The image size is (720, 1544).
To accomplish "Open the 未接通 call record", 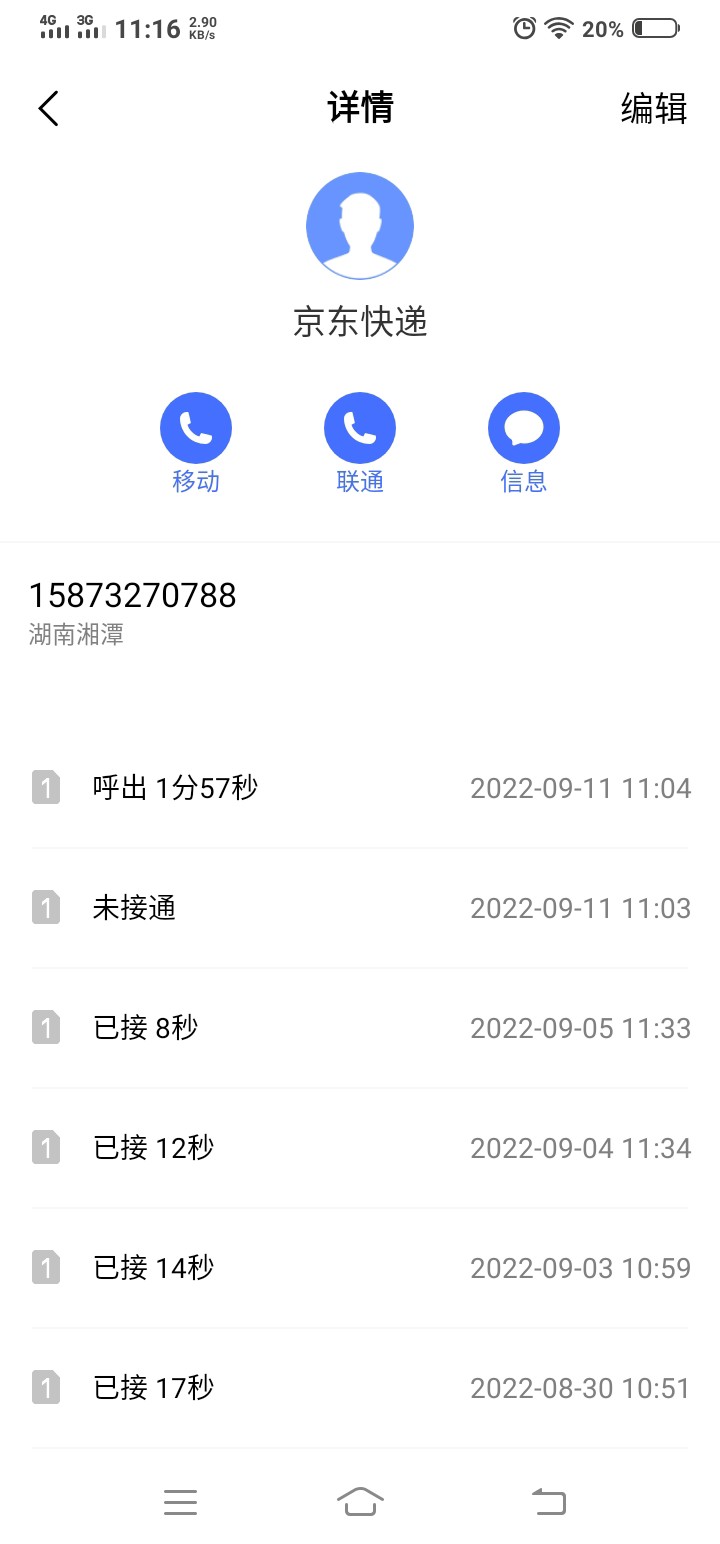I will [360, 908].
